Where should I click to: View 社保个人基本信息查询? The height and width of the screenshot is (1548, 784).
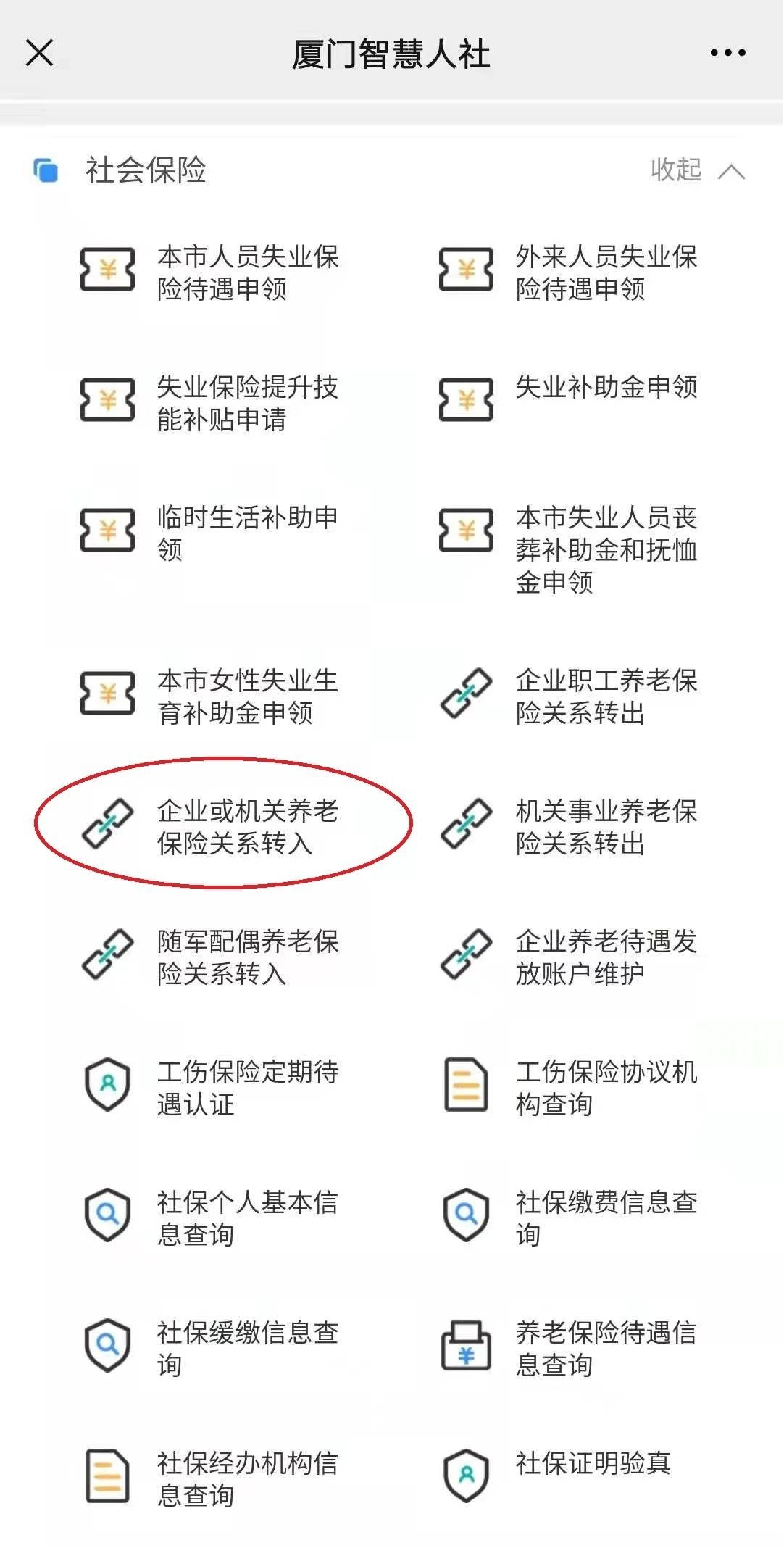click(210, 1218)
